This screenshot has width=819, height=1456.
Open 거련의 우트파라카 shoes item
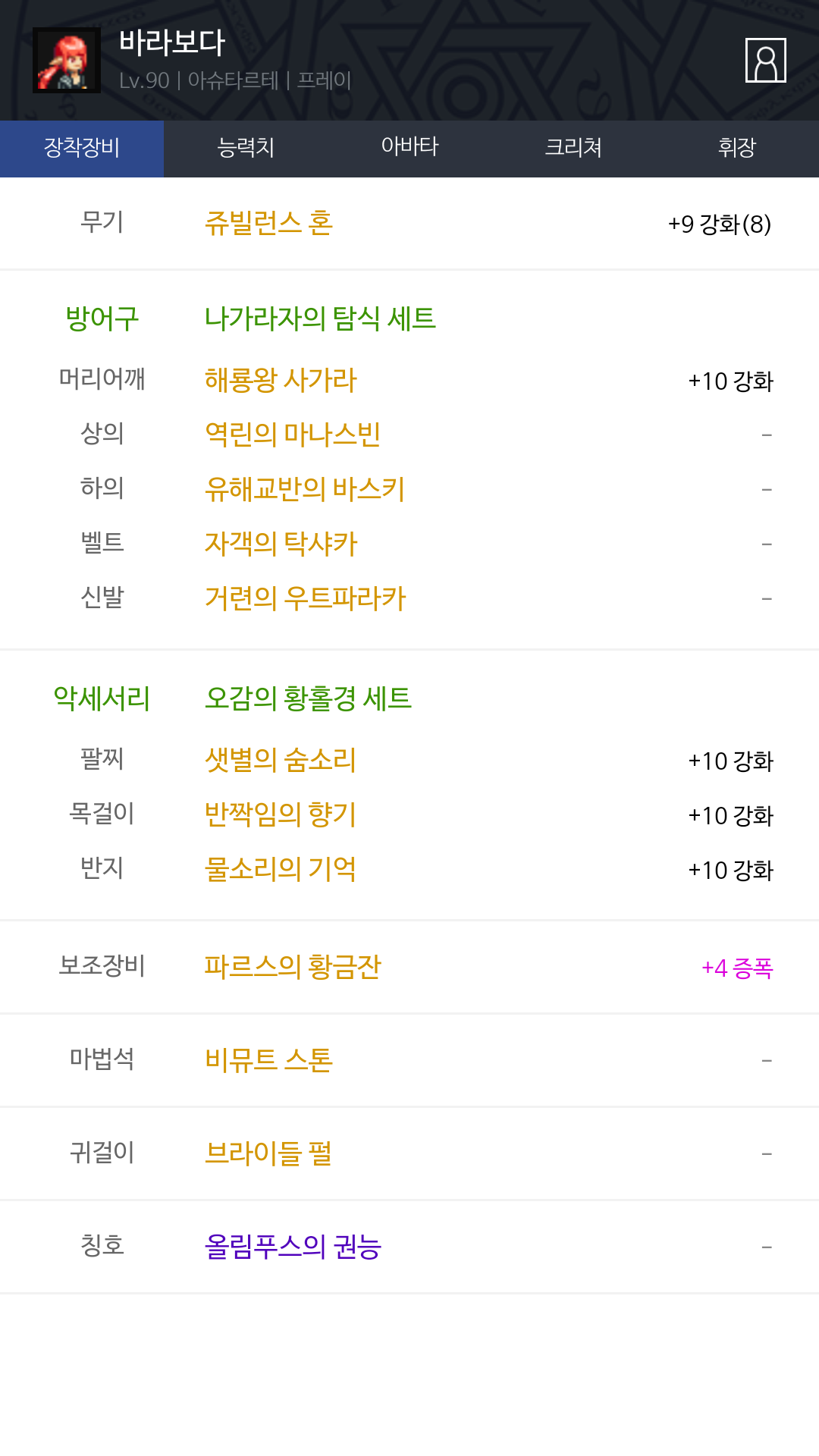pos(306,598)
